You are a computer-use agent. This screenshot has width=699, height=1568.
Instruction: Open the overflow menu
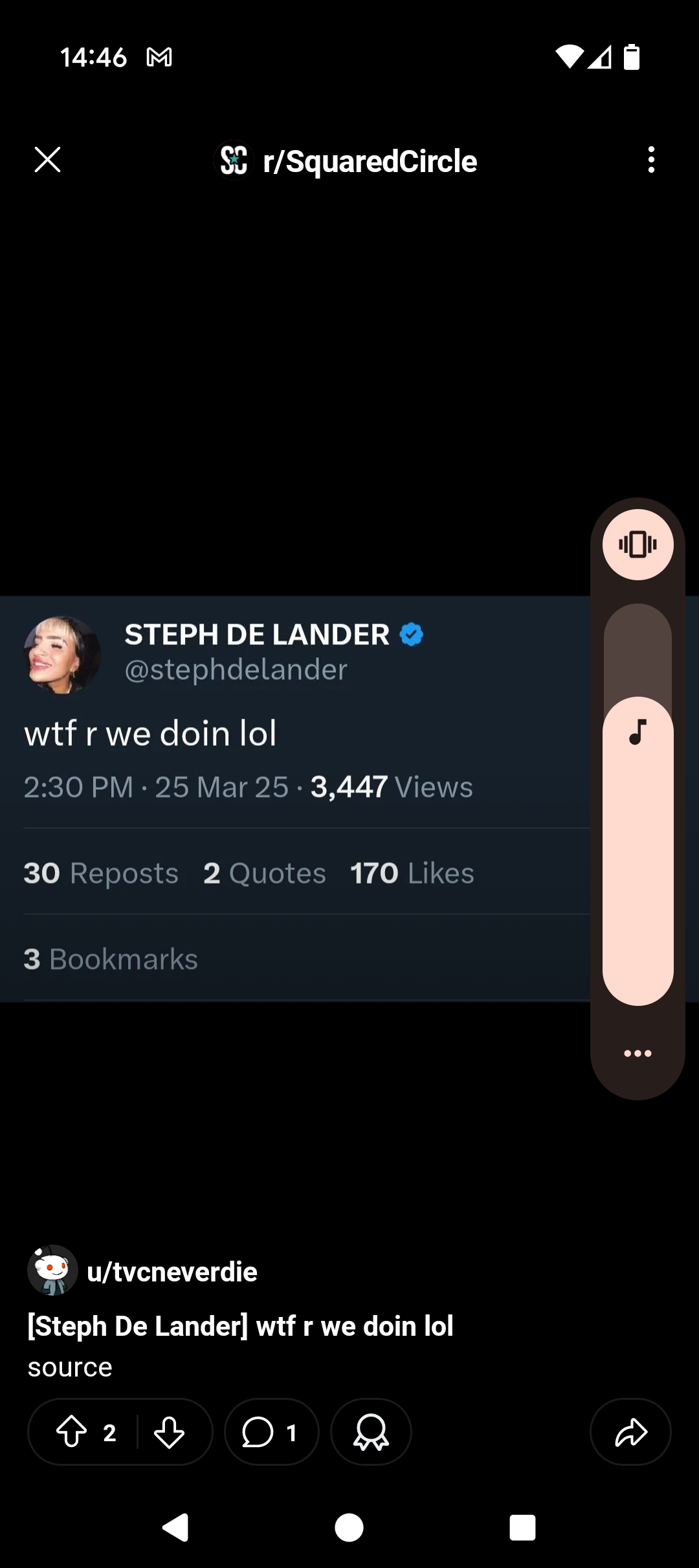click(651, 160)
